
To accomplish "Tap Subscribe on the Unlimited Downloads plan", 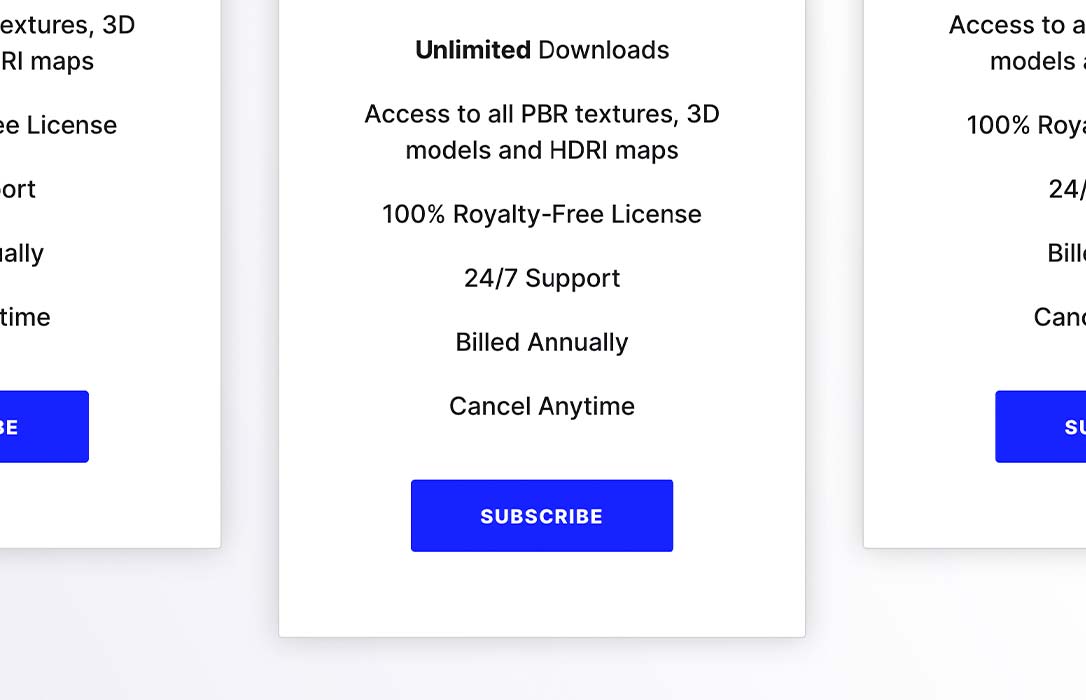I will (541, 516).
